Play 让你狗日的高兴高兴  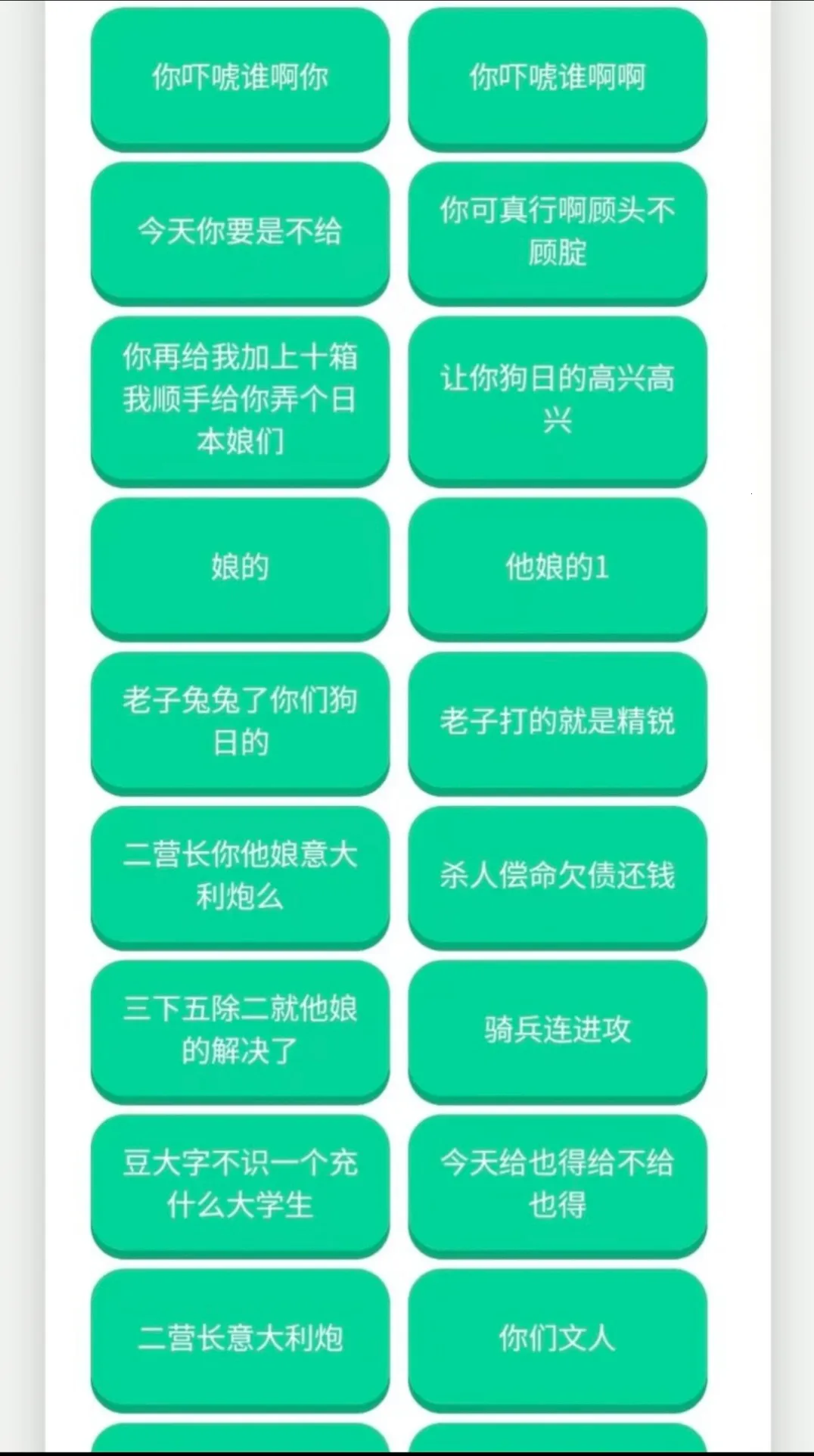pos(558,399)
